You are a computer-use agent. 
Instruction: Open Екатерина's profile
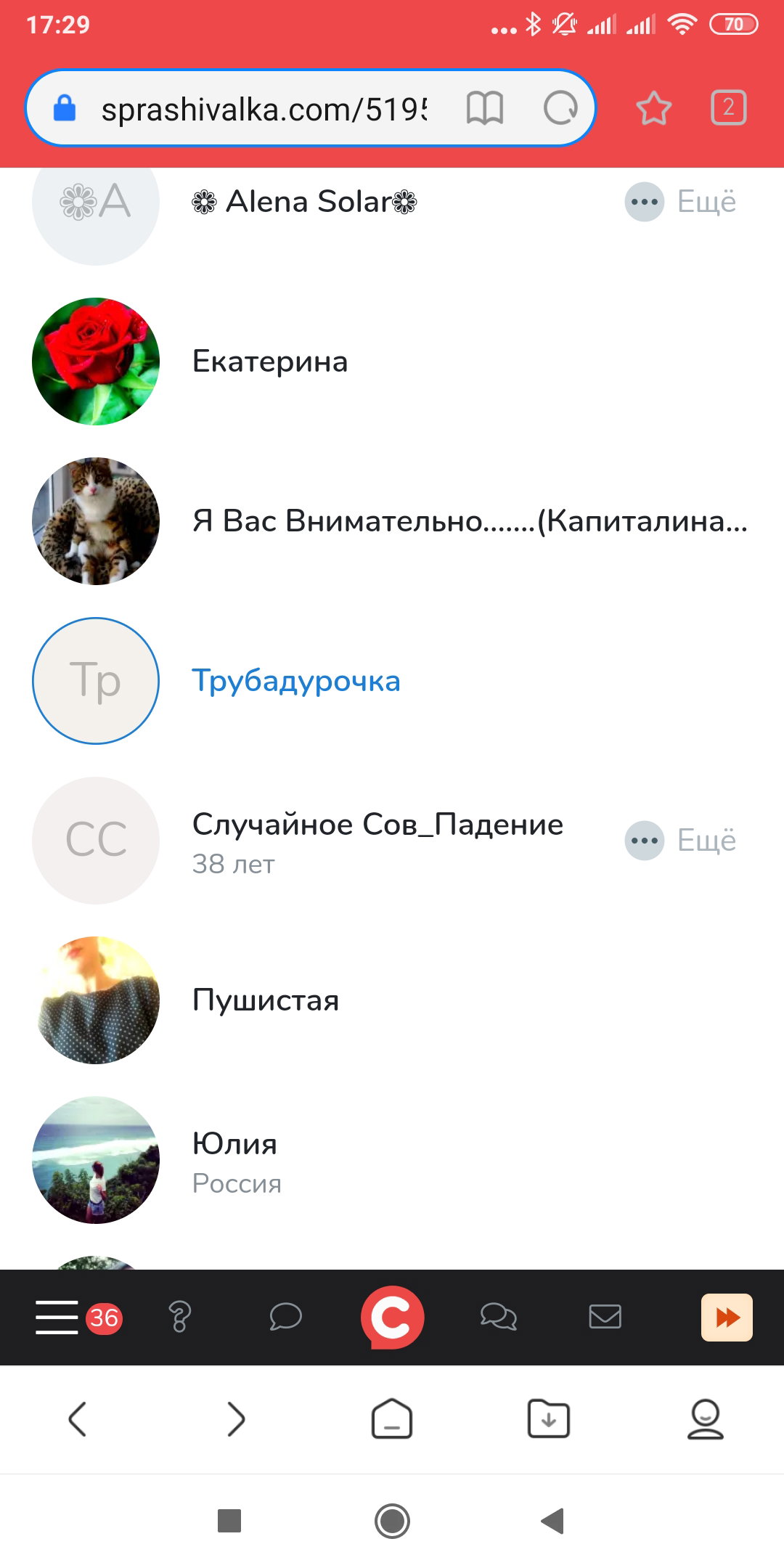(x=270, y=362)
